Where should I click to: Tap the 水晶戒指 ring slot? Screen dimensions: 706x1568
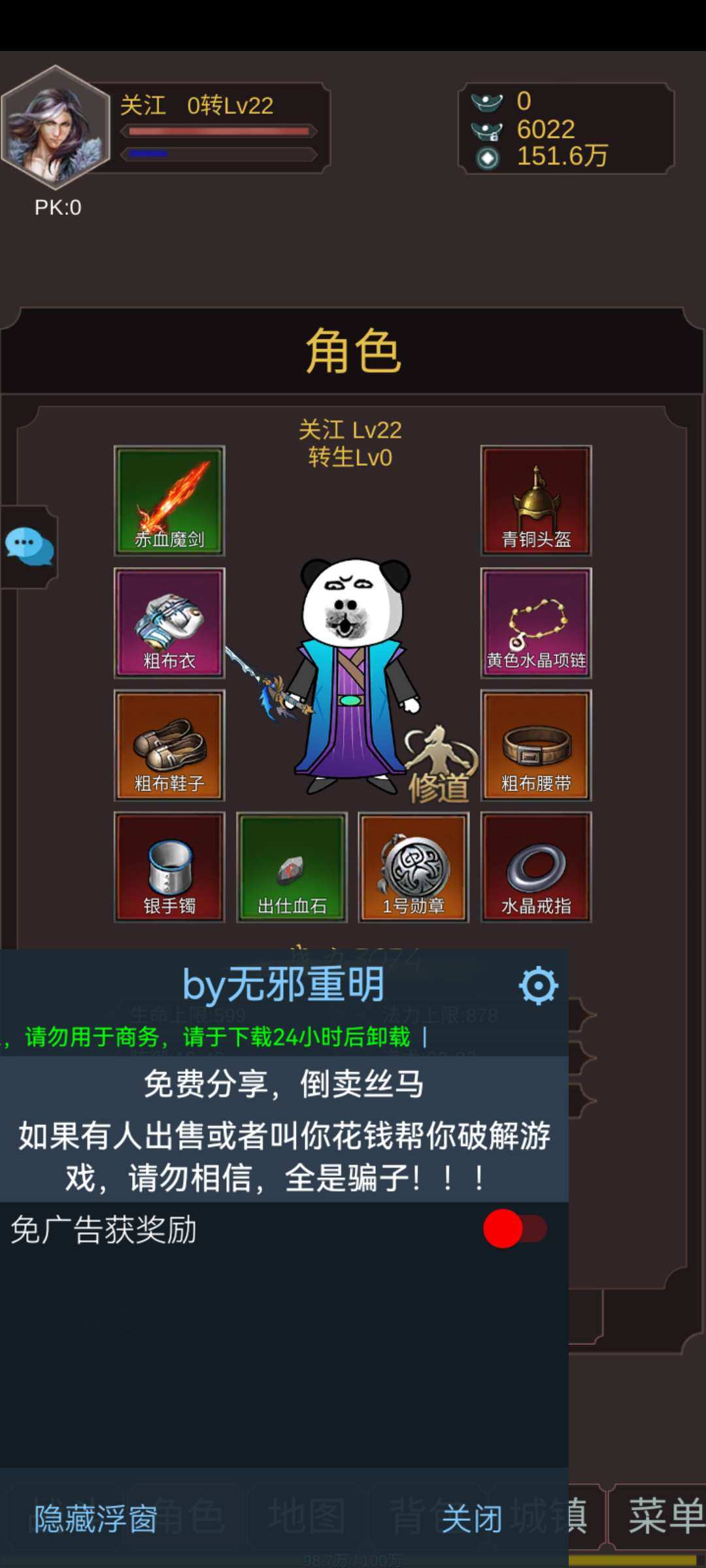click(536, 868)
